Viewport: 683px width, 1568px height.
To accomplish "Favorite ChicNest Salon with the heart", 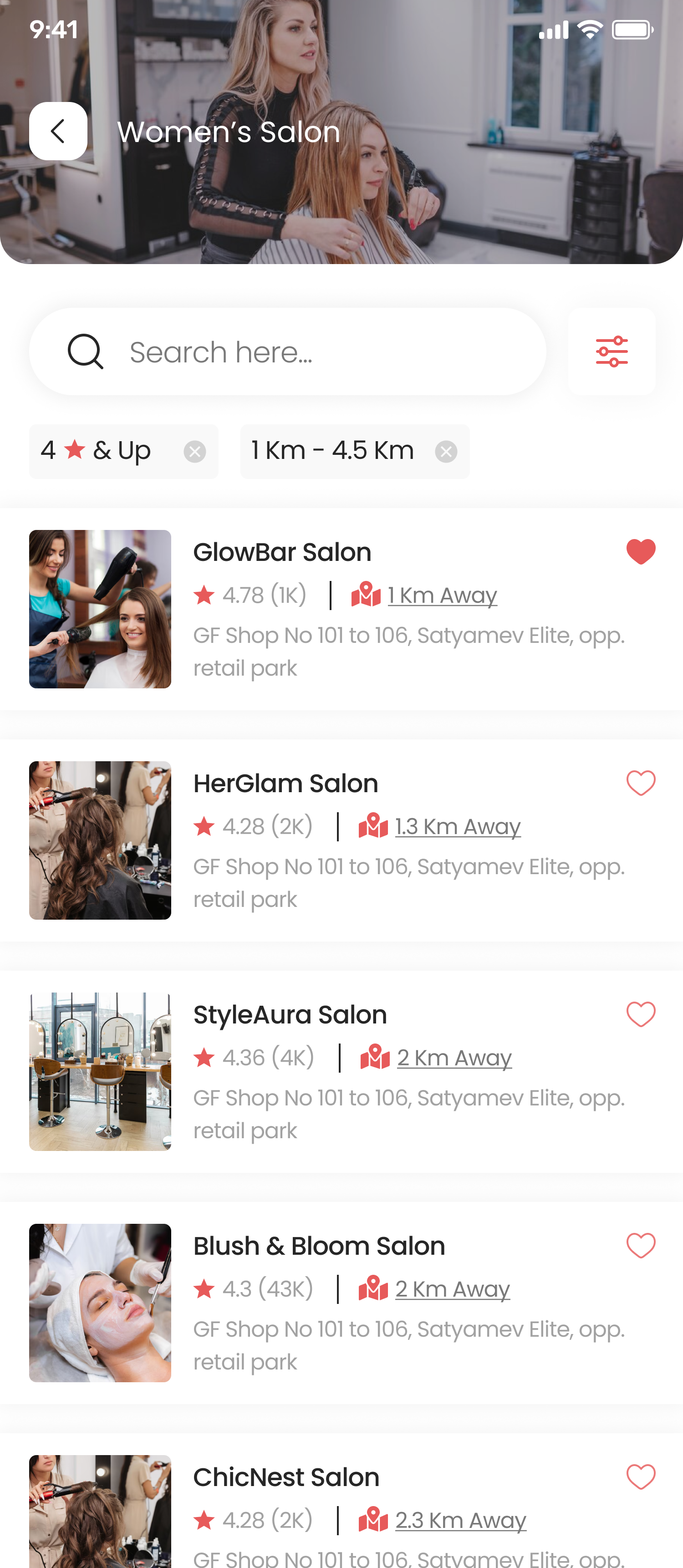I will (640, 1476).
